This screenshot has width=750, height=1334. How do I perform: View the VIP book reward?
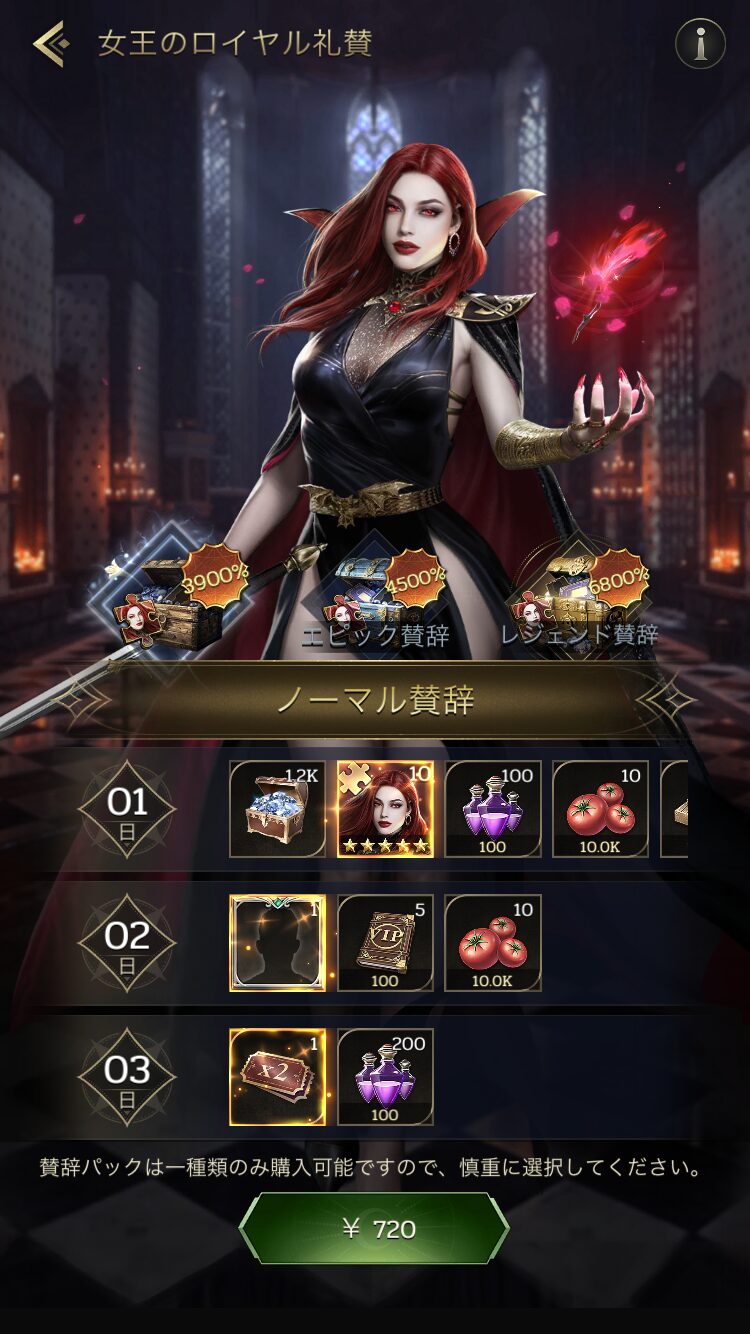[385, 943]
